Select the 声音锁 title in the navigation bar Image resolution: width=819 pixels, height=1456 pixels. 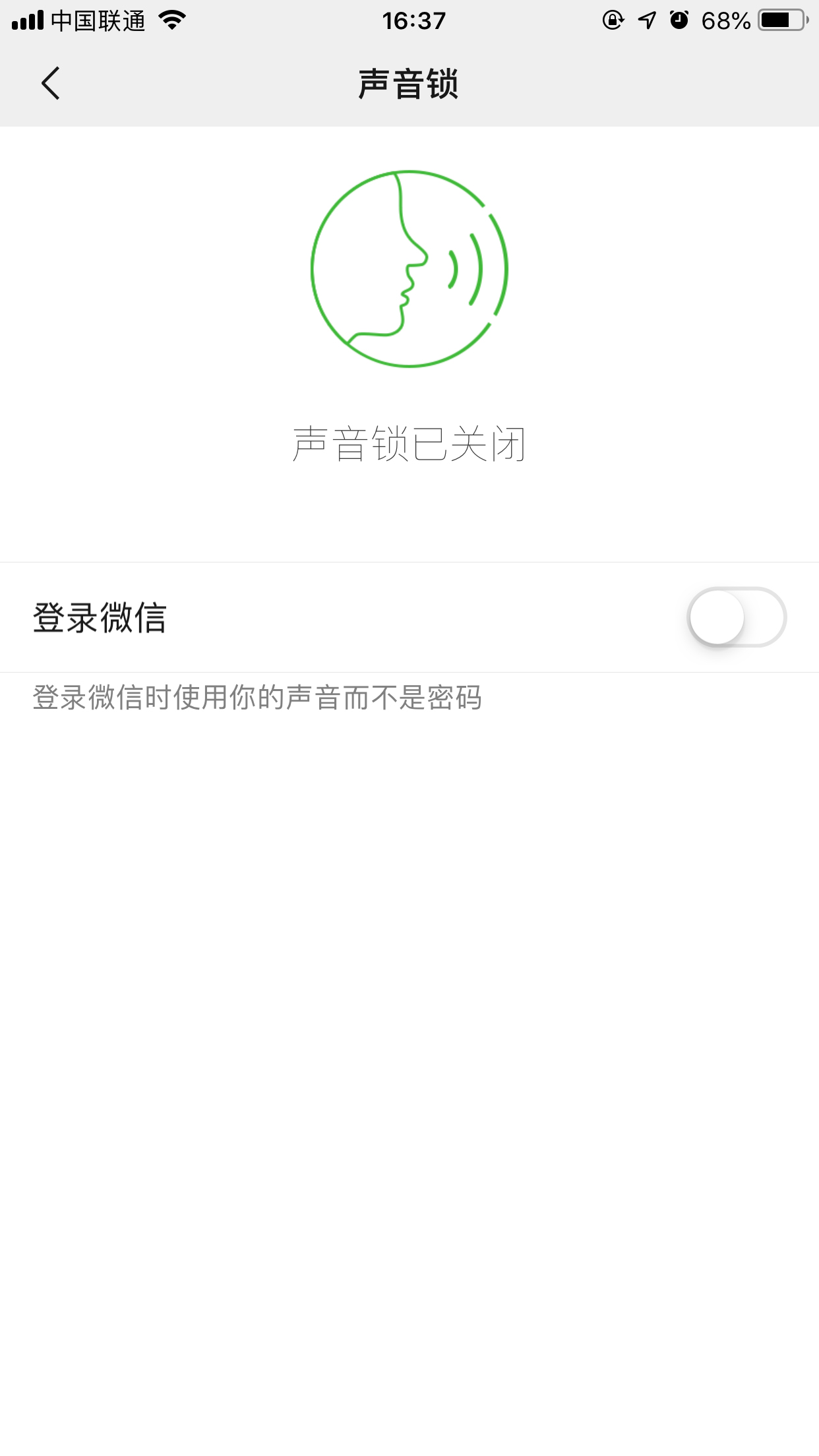(409, 82)
